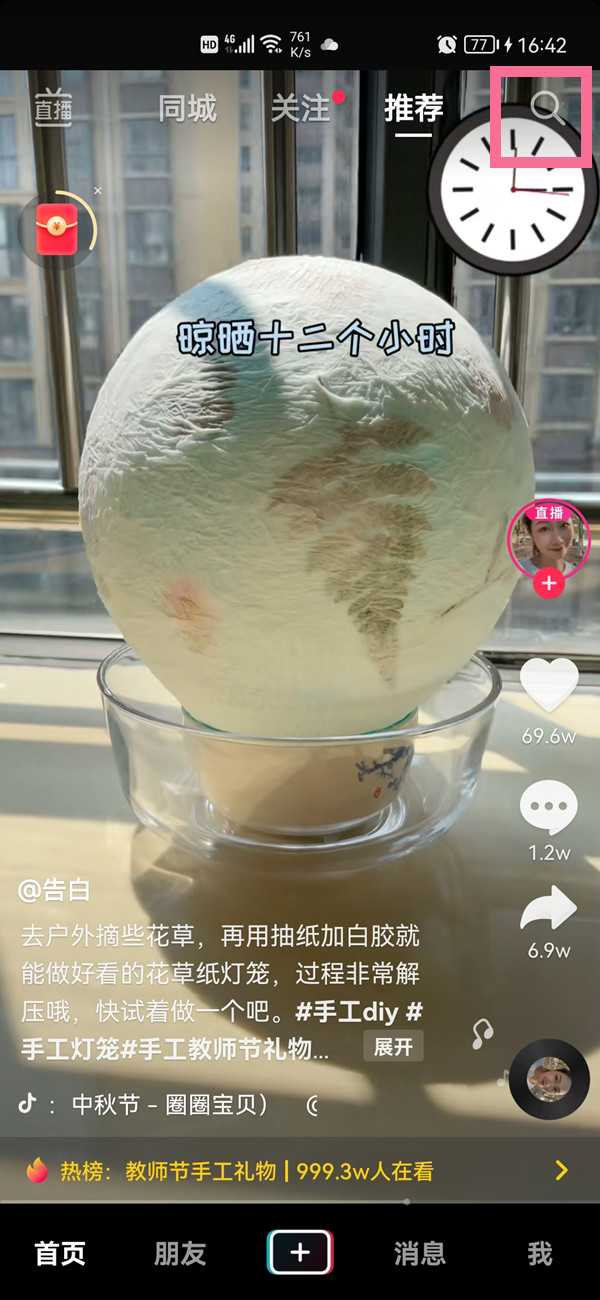The image size is (600, 1300).
Task: Dismiss the red envelope widget
Action: [x=98, y=190]
